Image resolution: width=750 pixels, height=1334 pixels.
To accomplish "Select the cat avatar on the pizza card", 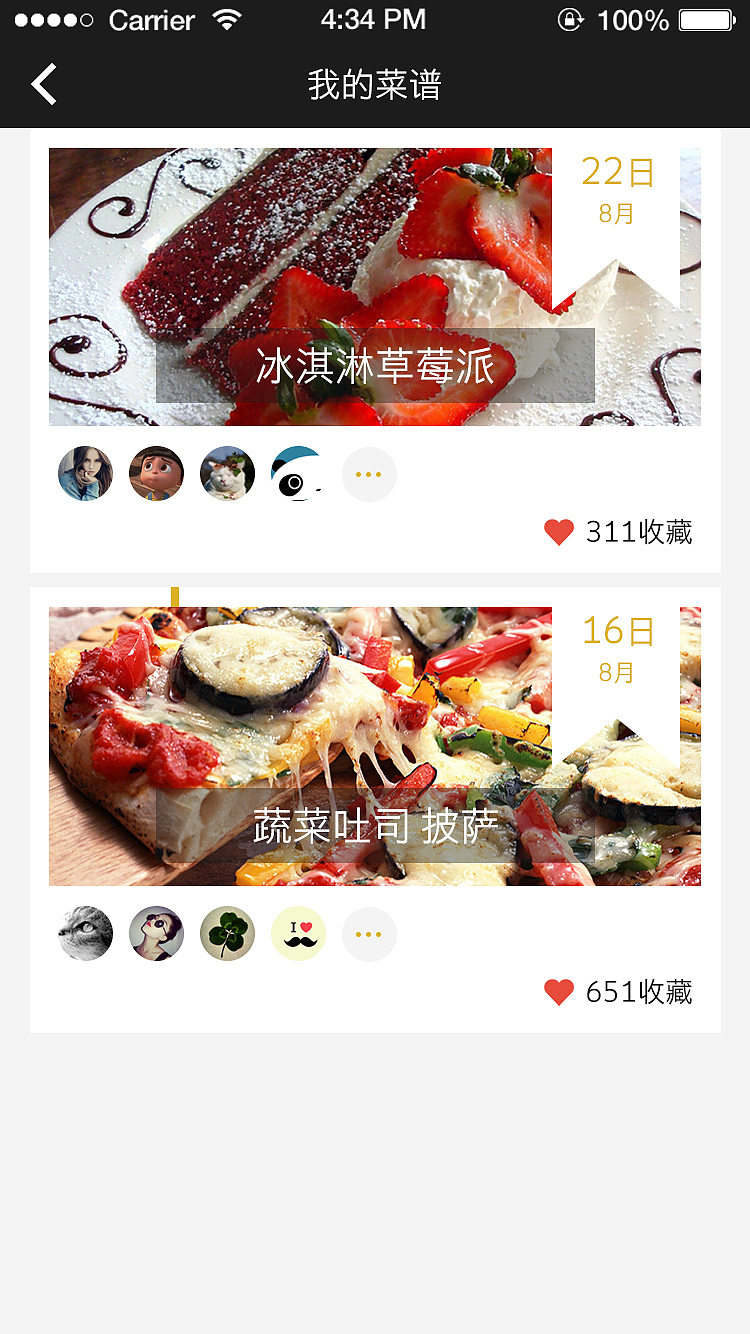I will click(85, 934).
